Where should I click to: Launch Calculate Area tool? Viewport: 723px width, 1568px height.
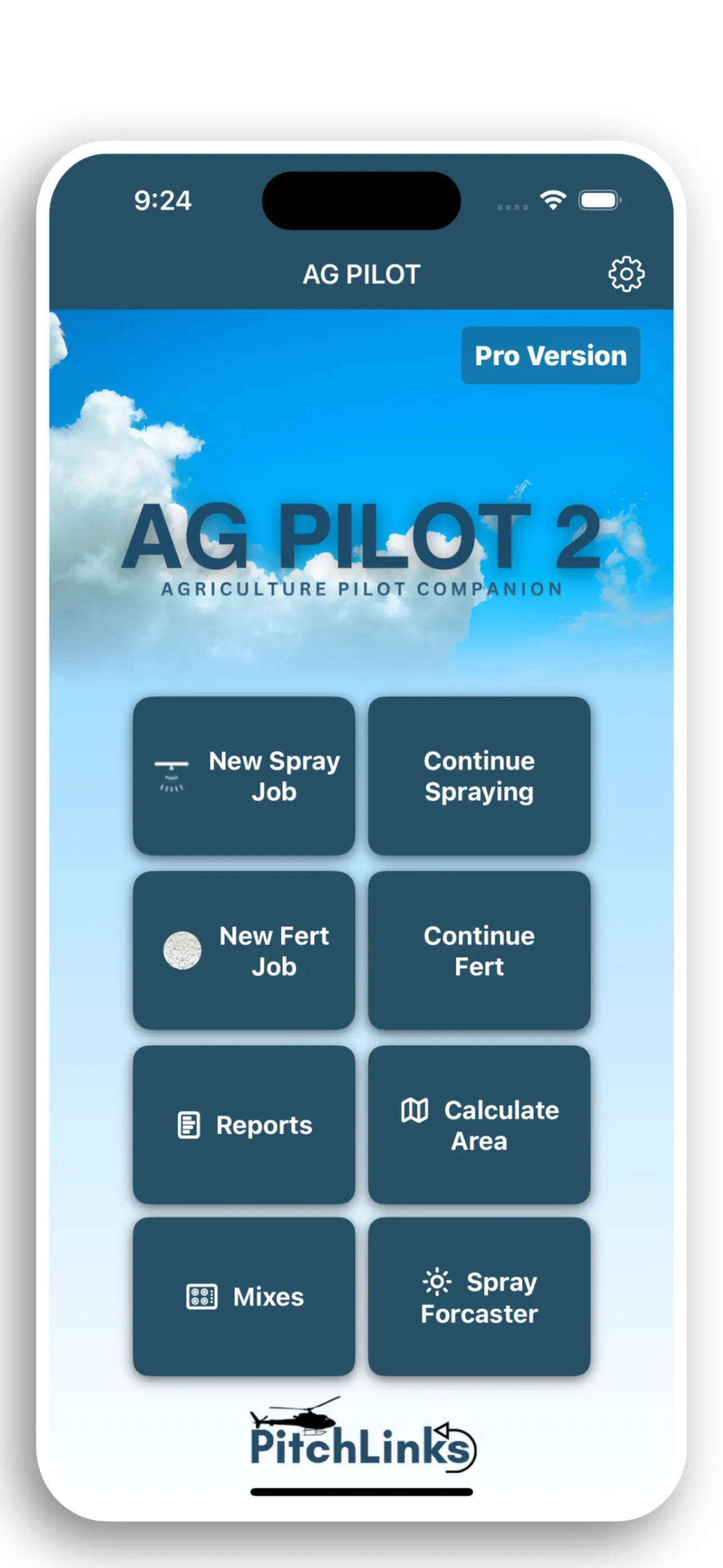point(479,1124)
